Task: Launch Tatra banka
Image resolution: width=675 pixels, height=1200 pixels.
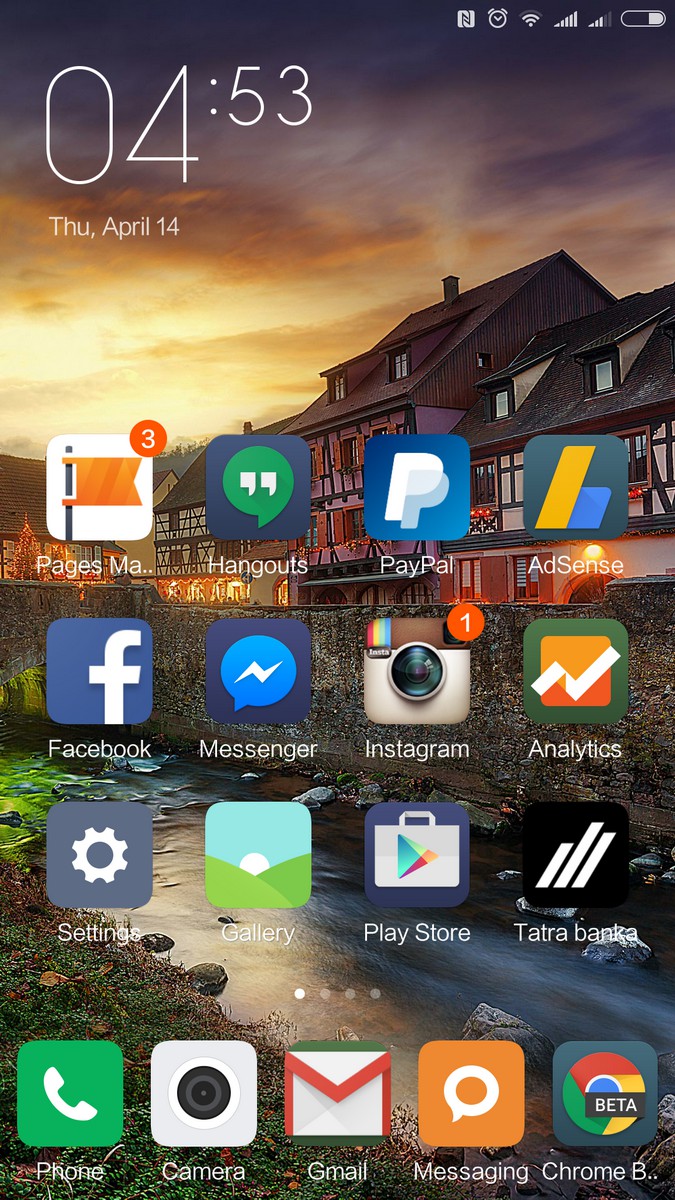Action: point(576,855)
